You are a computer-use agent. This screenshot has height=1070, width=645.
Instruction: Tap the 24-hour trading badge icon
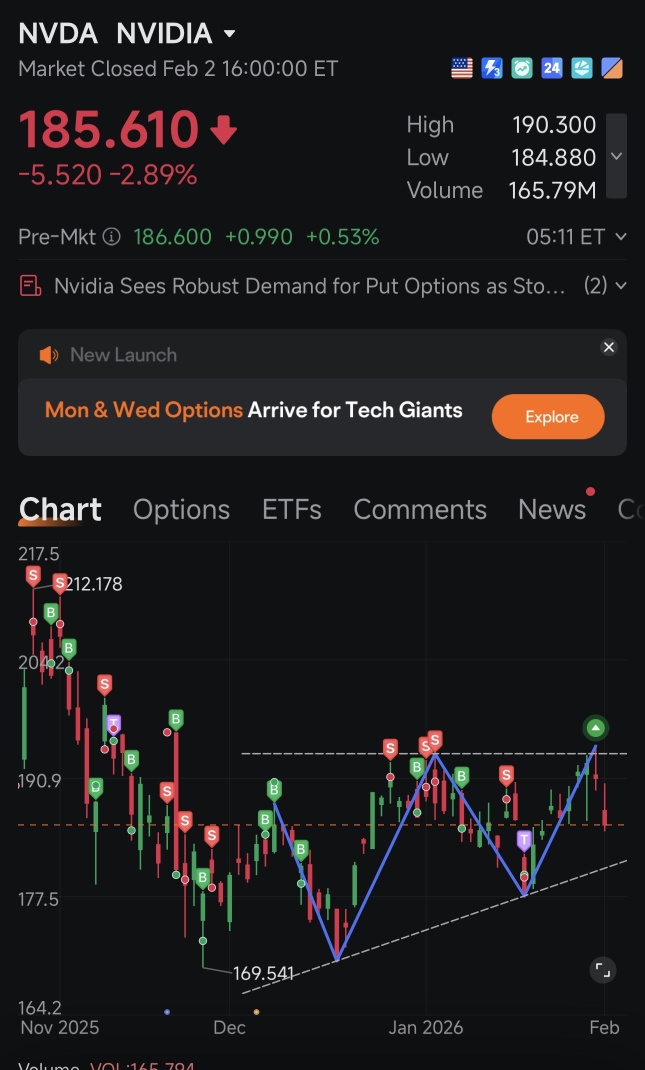pos(551,68)
